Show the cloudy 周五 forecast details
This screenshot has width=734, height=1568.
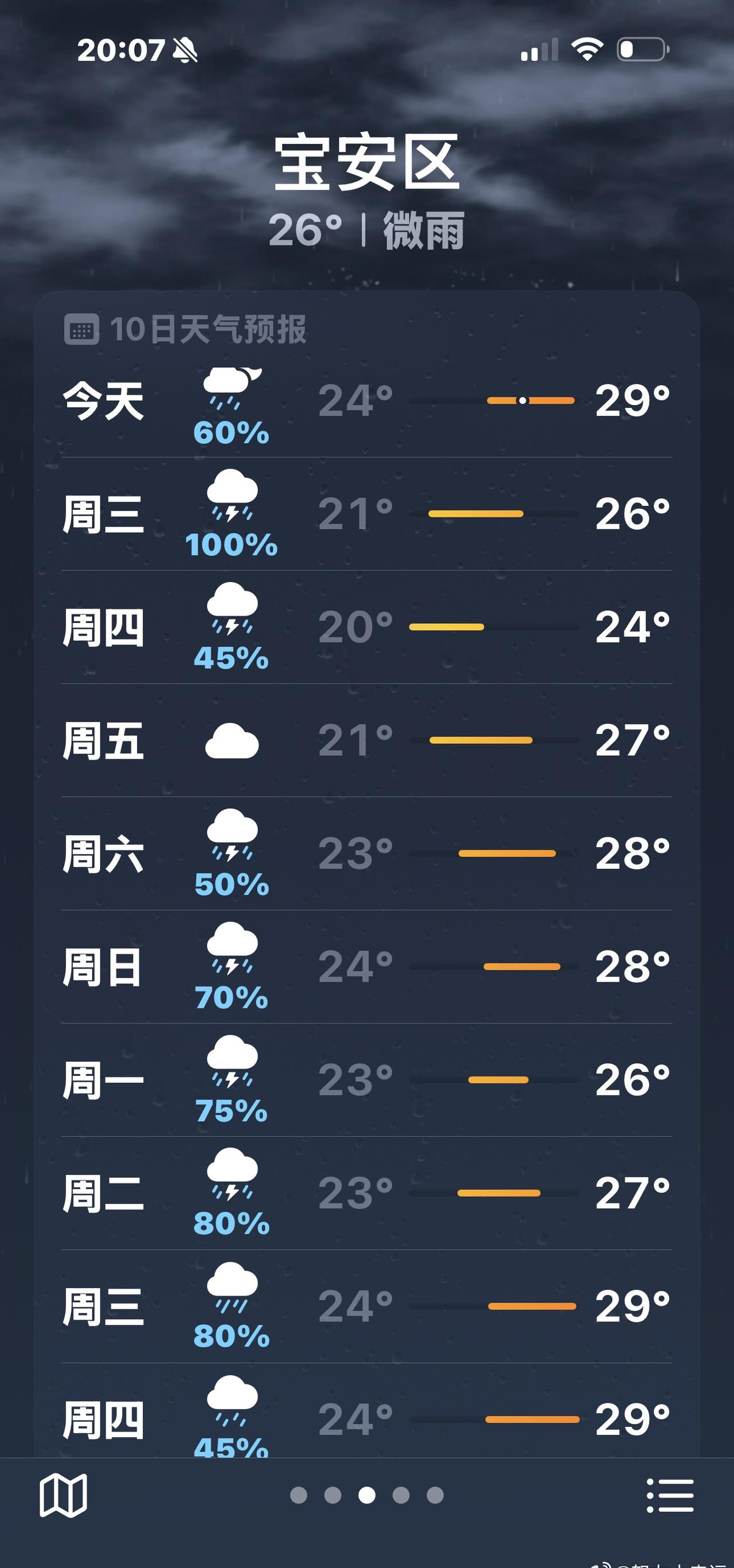tap(366, 741)
